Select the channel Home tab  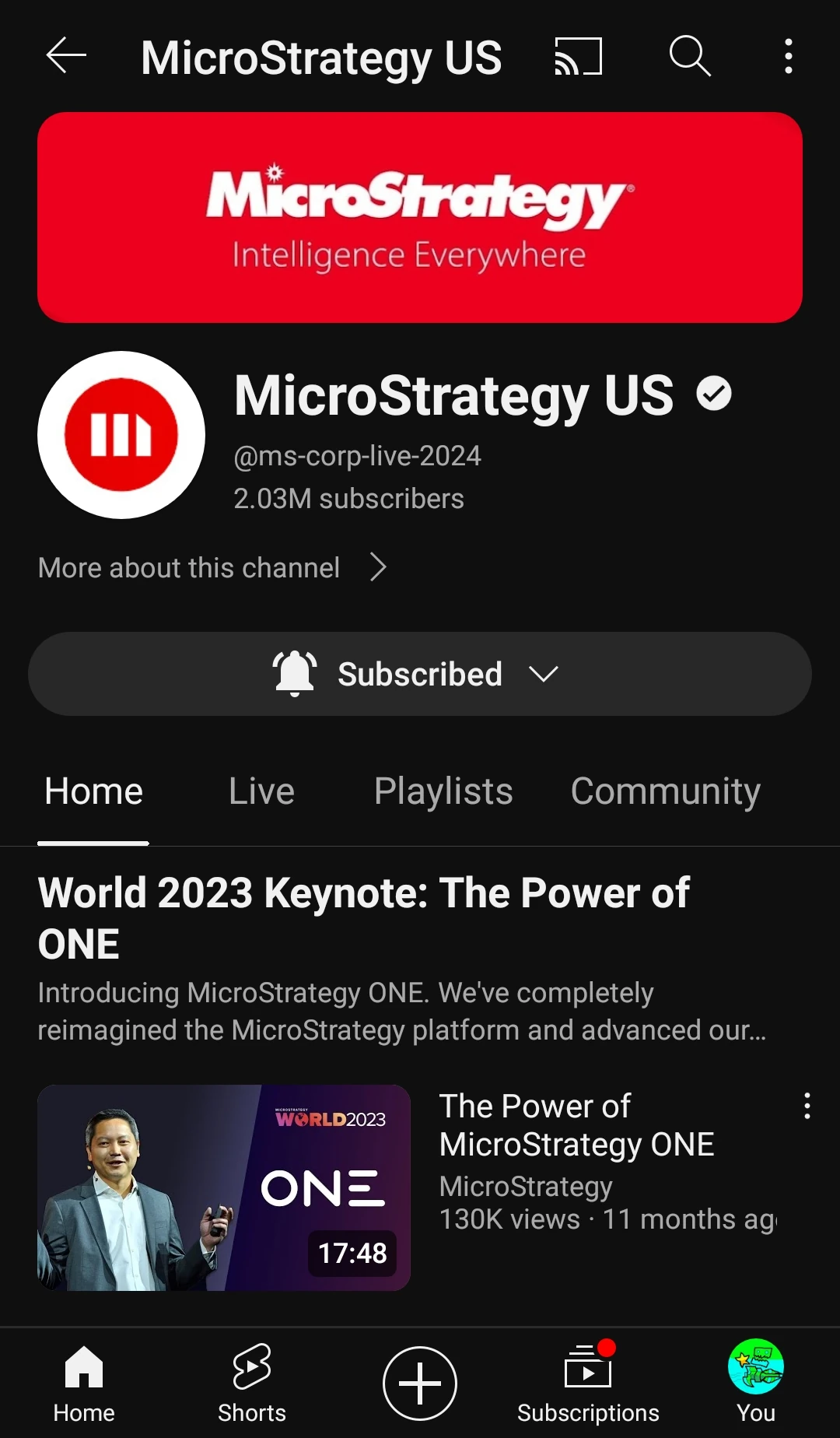tap(93, 791)
